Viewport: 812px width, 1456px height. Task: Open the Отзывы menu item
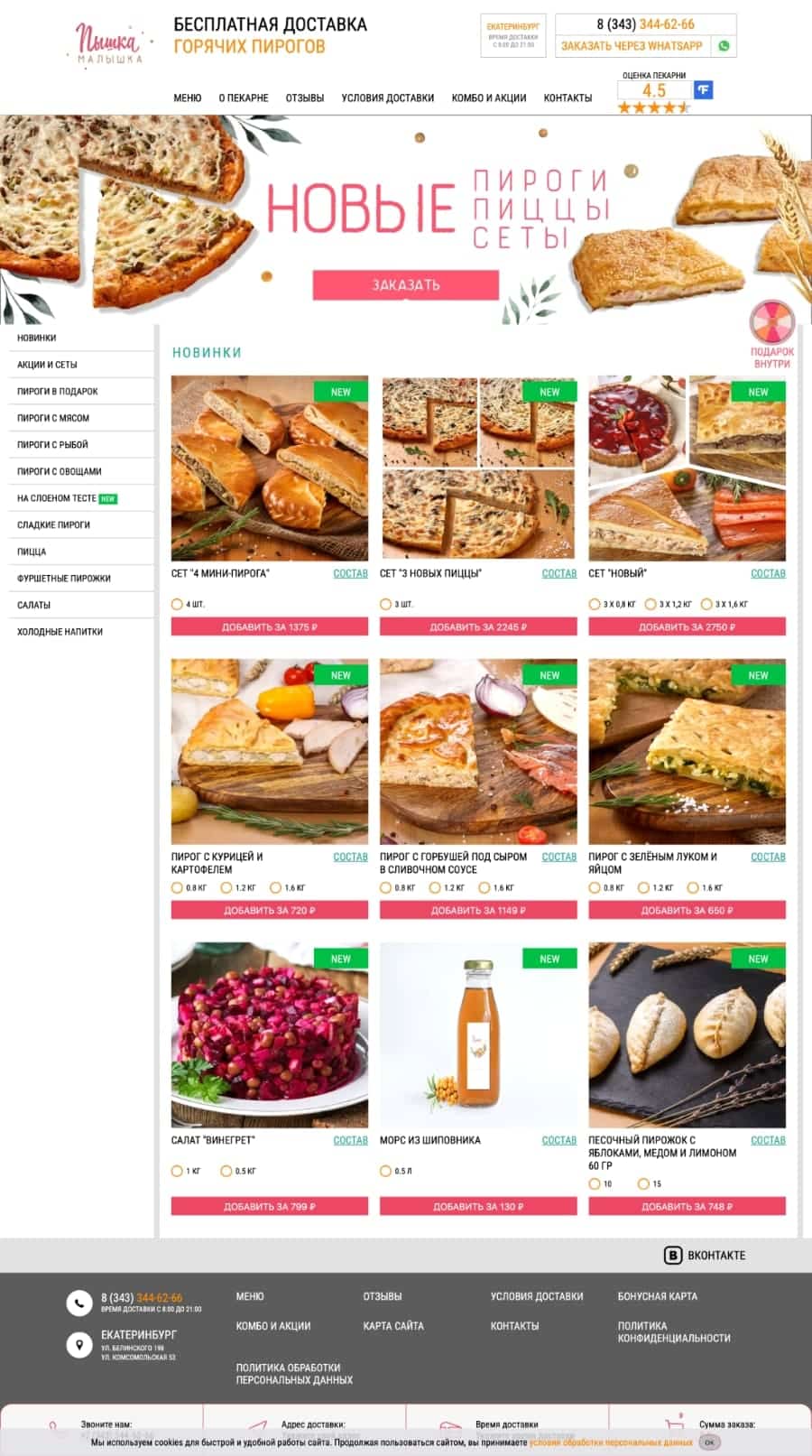coord(304,97)
